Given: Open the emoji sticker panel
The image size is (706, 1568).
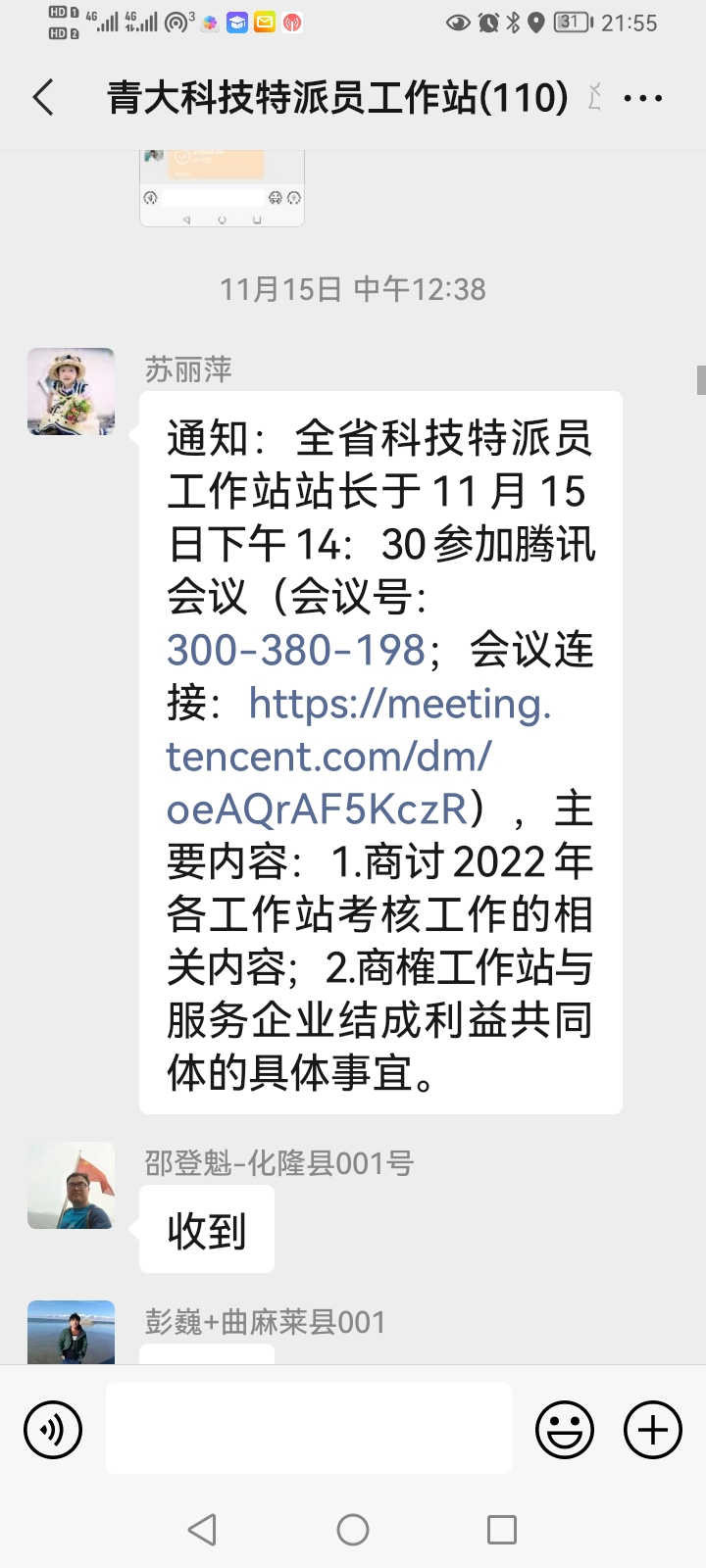Looking at the screenshot, I should click(x=565, y=1430).
